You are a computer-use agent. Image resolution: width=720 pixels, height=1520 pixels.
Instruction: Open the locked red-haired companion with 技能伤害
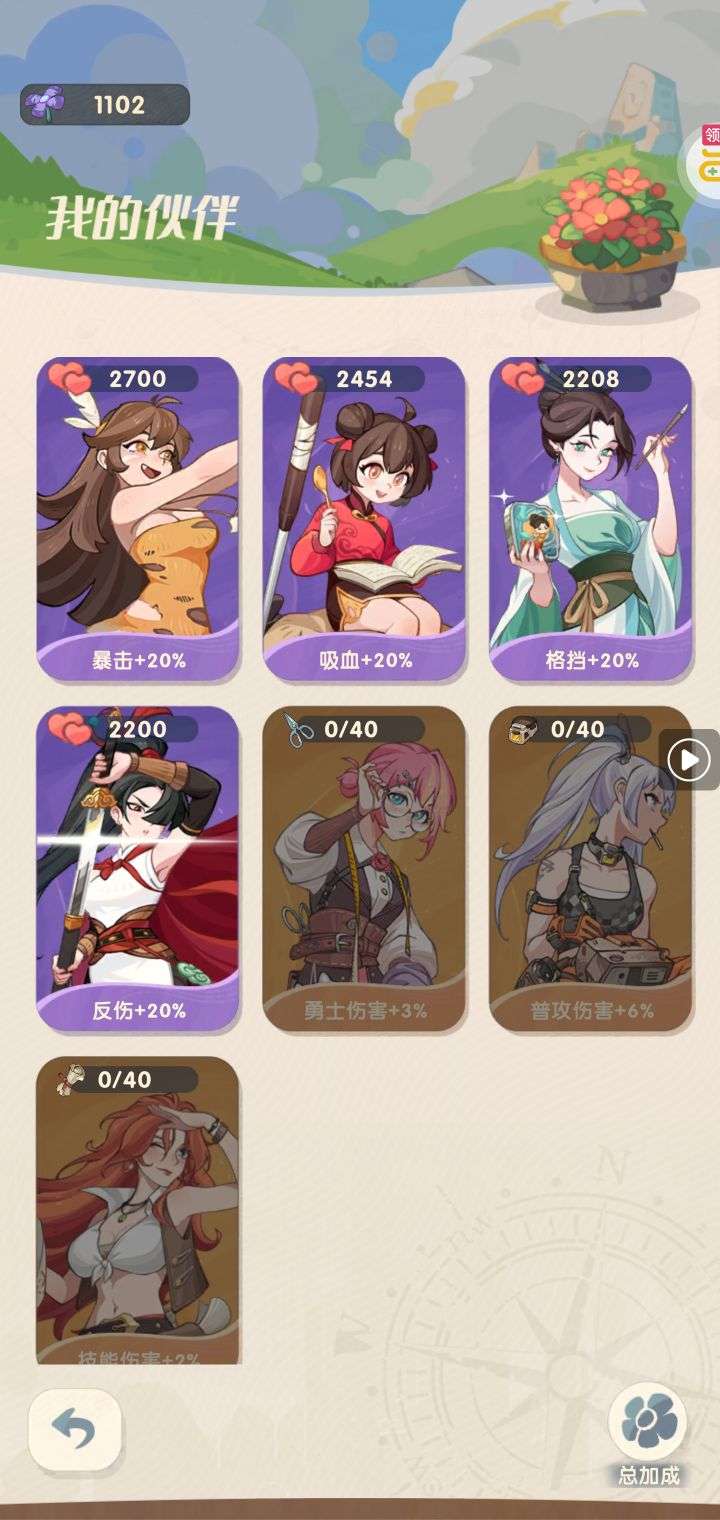coord(138,1210)
